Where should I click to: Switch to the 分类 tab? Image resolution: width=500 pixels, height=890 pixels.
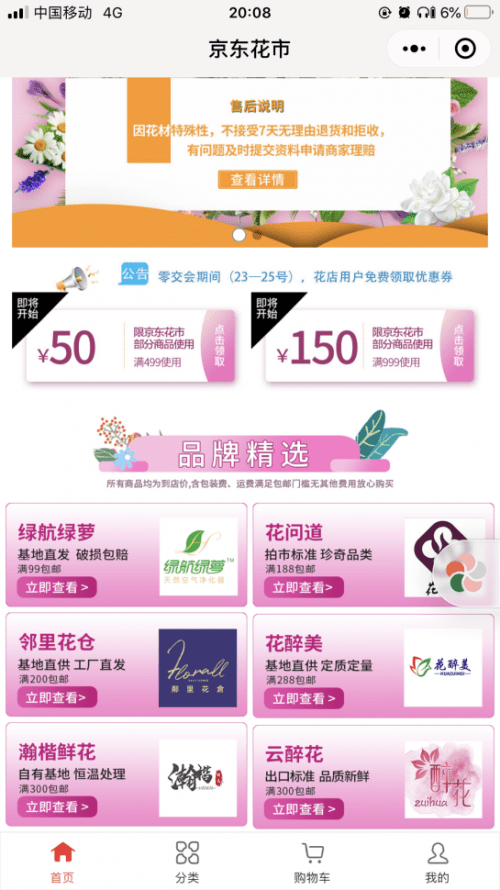(187, 862)
